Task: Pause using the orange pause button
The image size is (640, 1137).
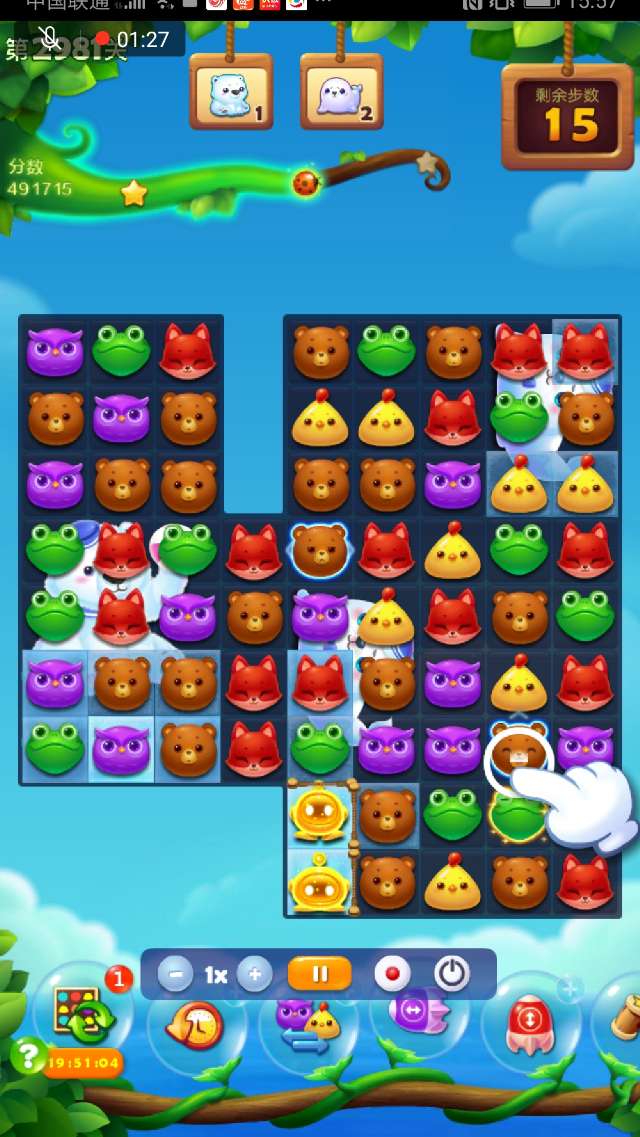Action: [320, 974]
